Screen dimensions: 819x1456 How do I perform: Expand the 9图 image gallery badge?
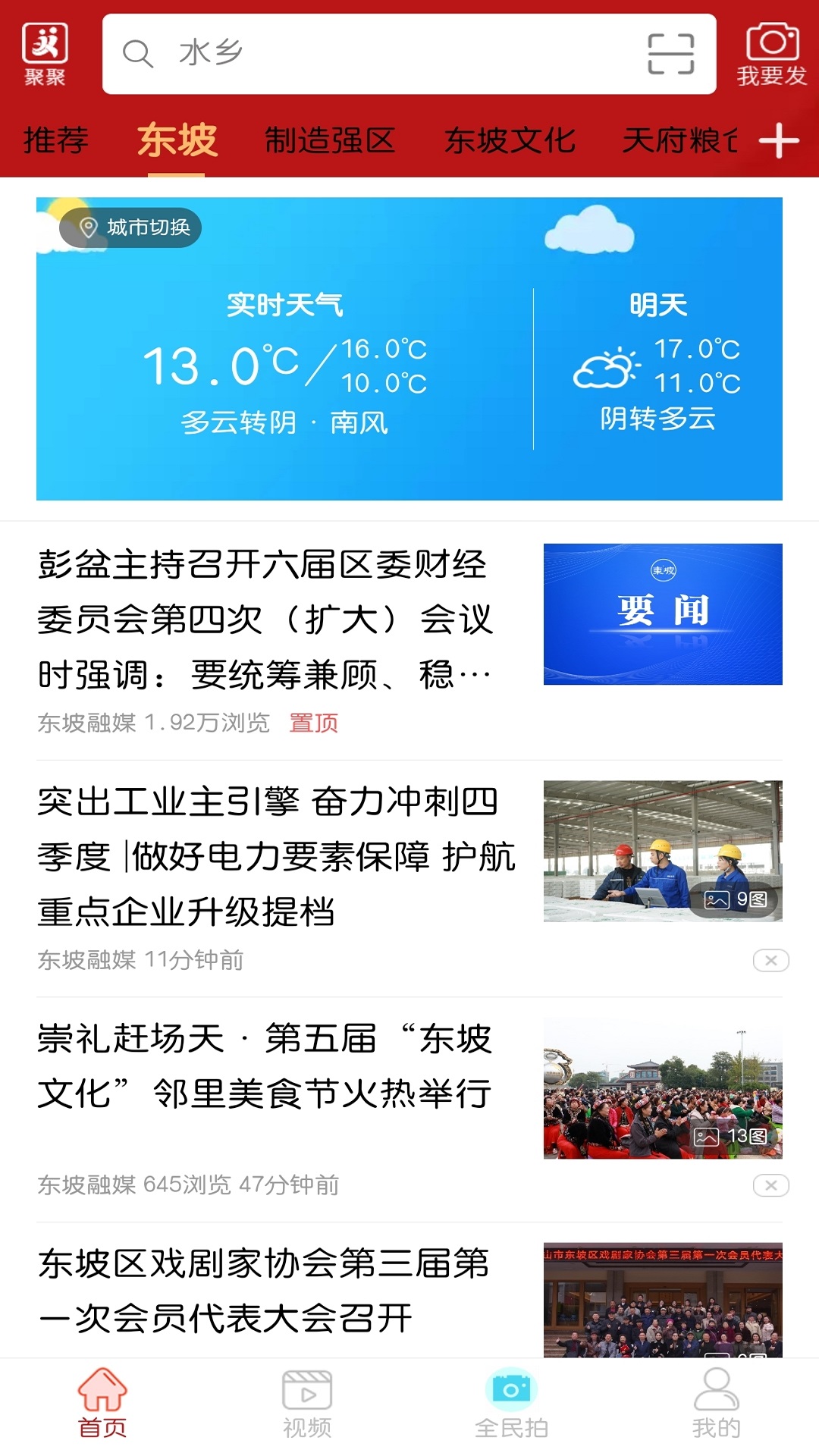[737, 900]
